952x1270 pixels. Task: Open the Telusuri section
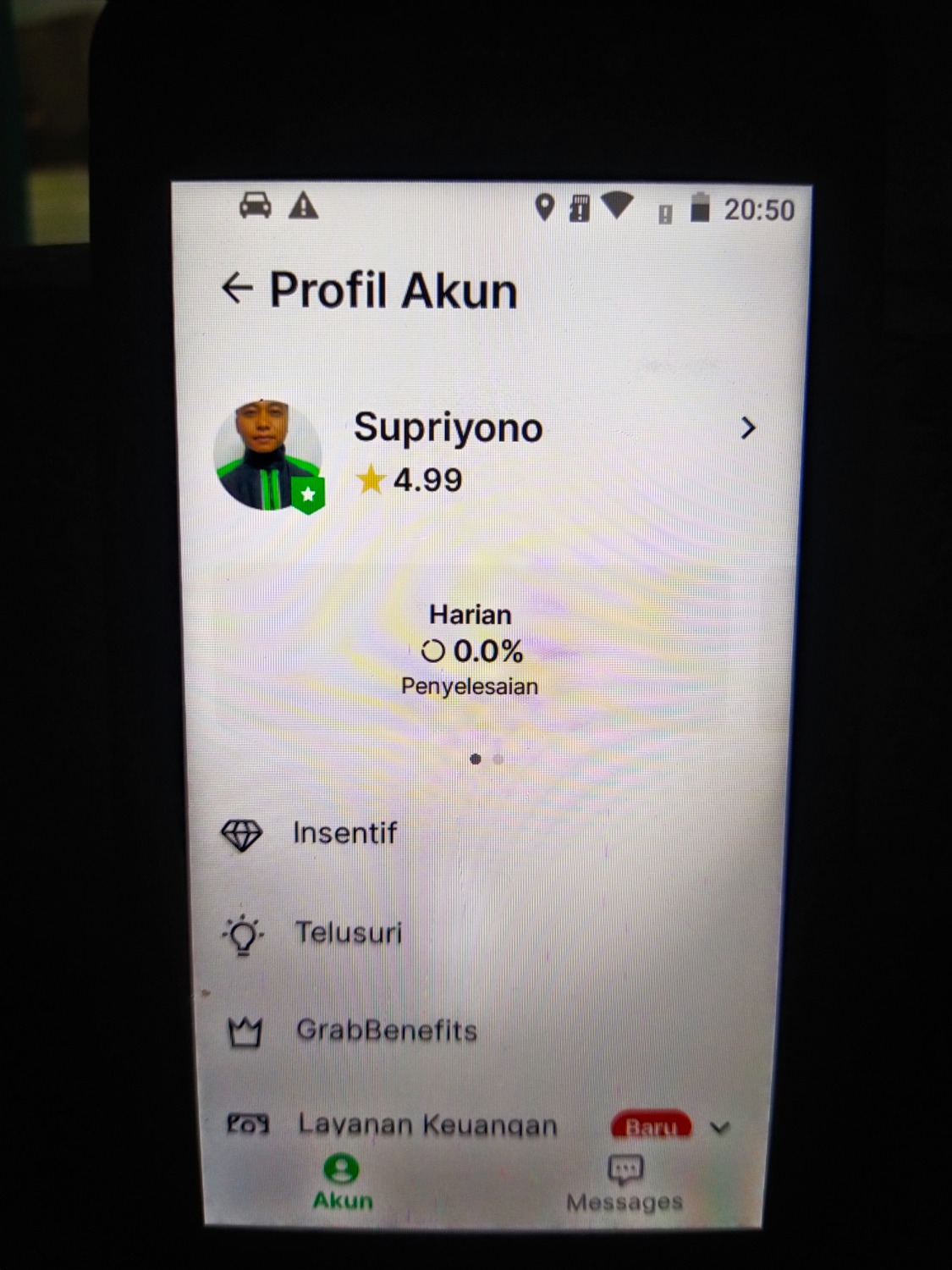(348, 933)
